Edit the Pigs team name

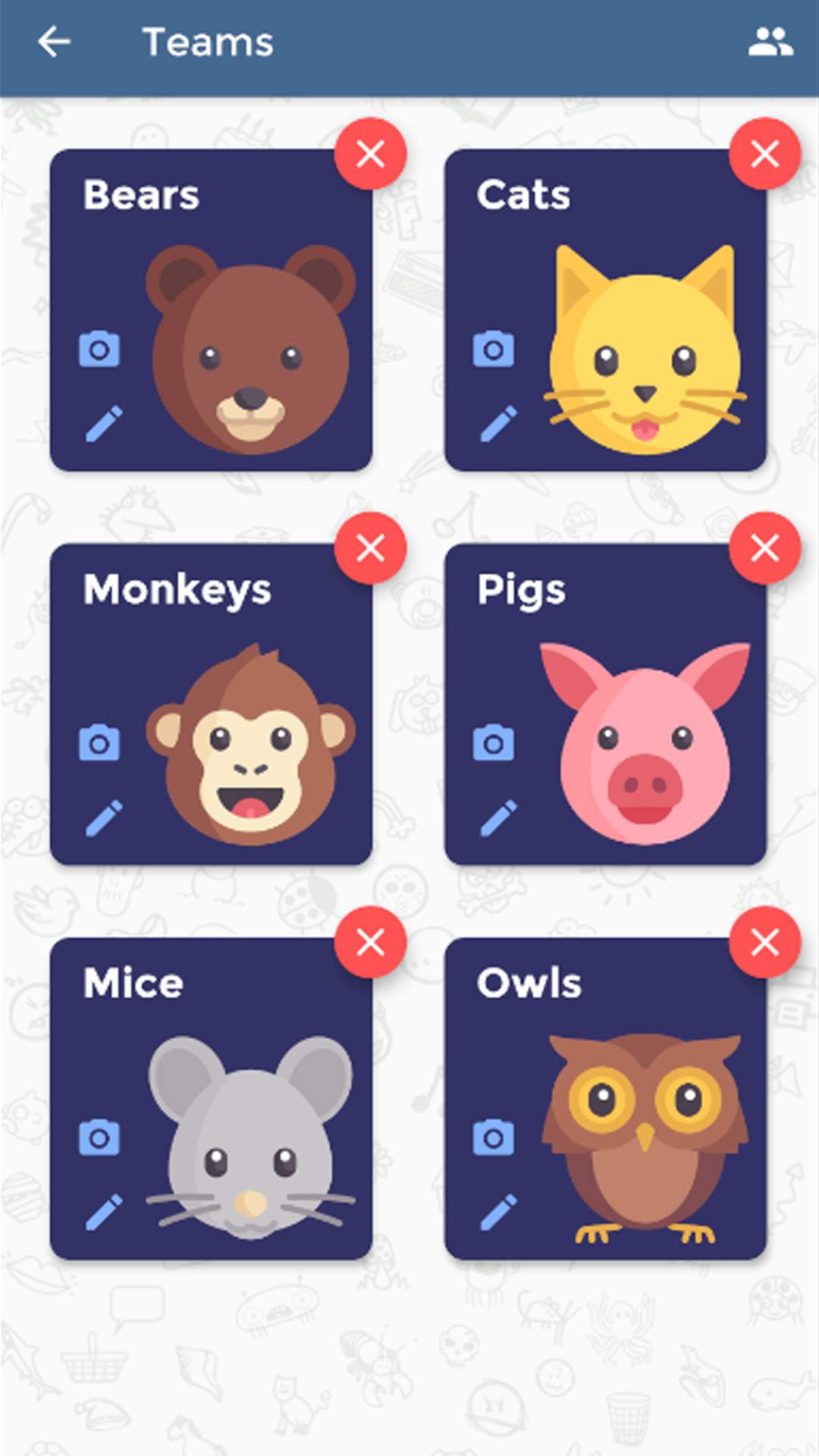(498, 817)
